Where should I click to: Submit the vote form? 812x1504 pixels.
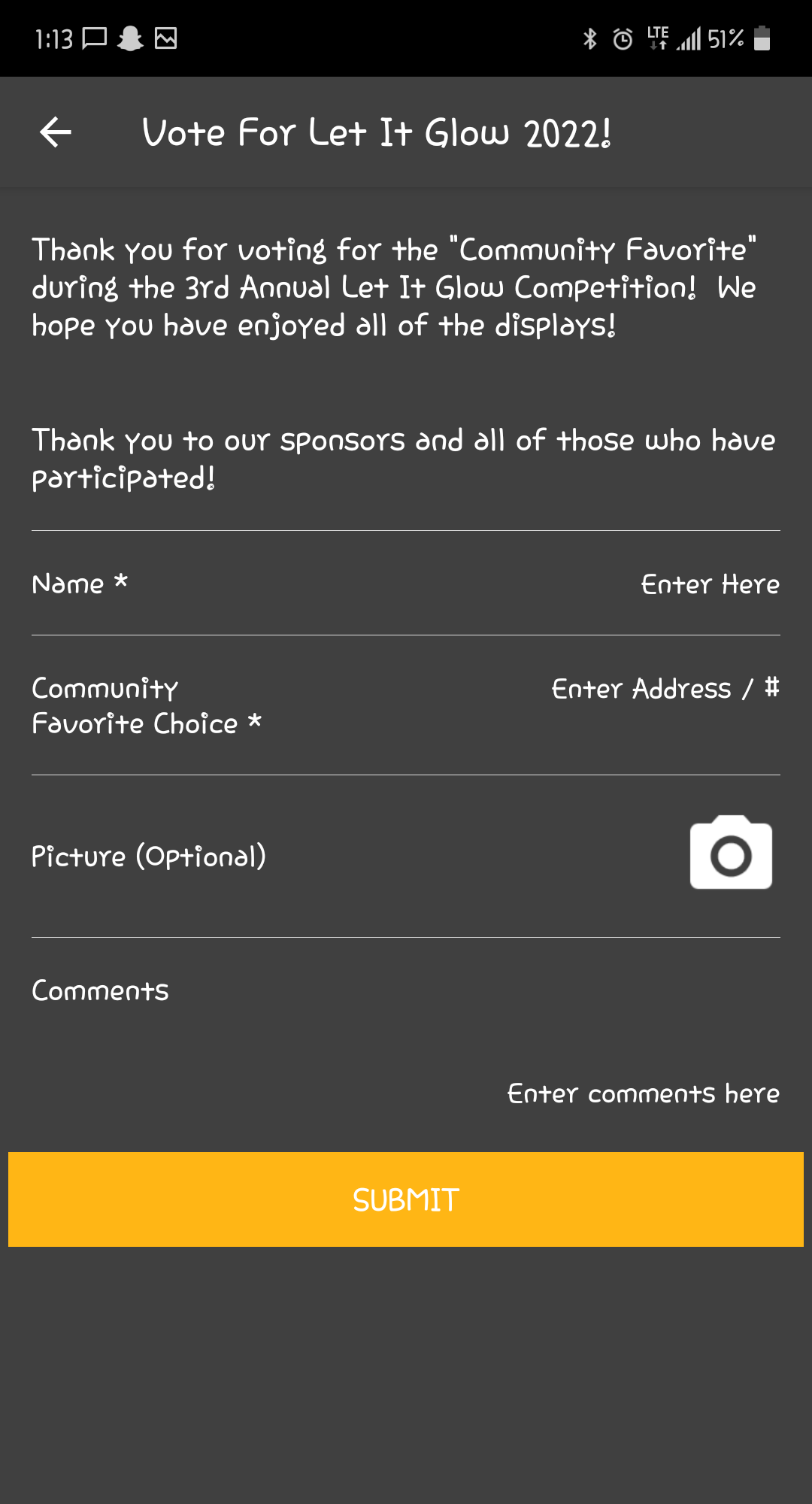pyautogui.click(x=406, y=1199)
